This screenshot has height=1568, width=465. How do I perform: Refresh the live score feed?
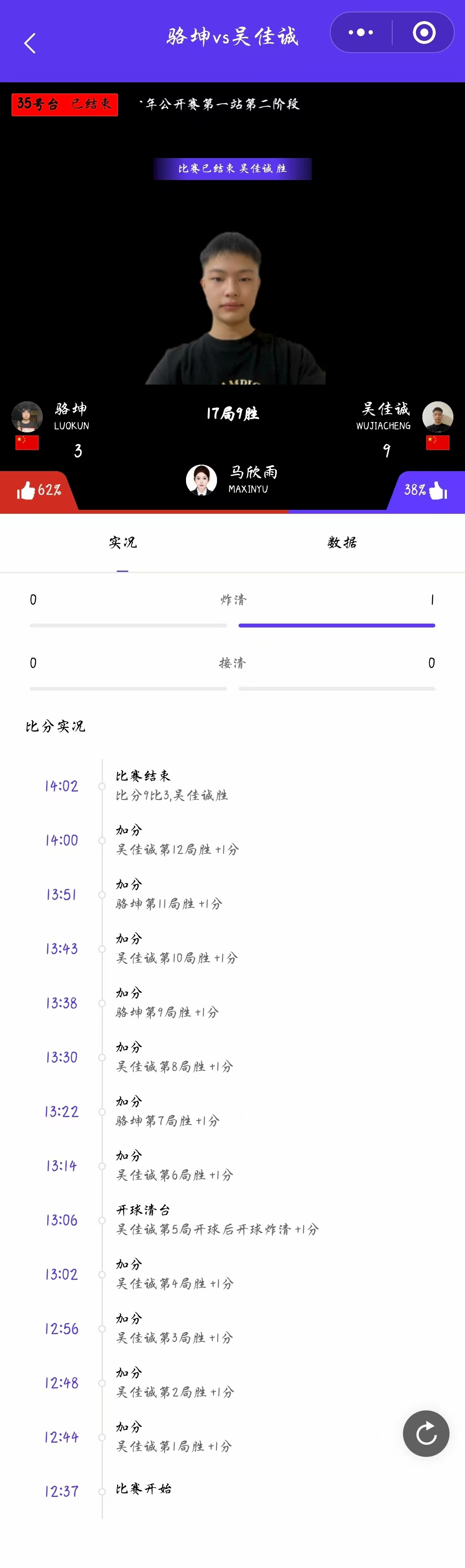[426, 1433]
